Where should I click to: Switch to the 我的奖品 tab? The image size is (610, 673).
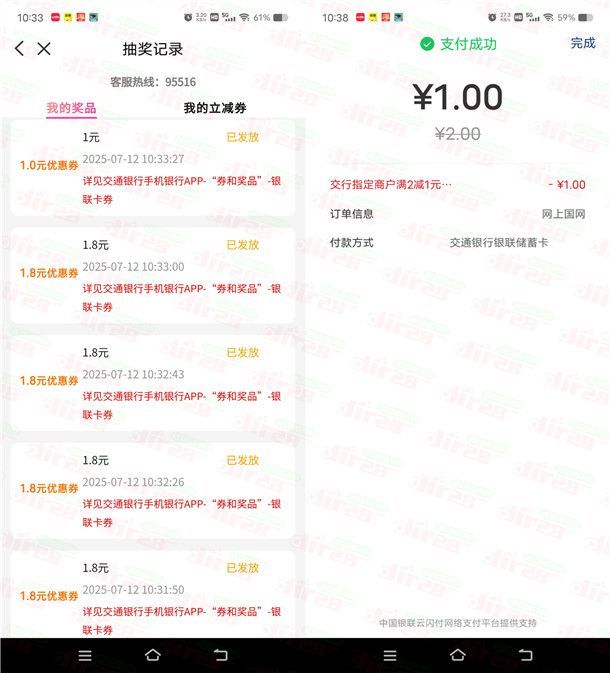pos(71,108)
